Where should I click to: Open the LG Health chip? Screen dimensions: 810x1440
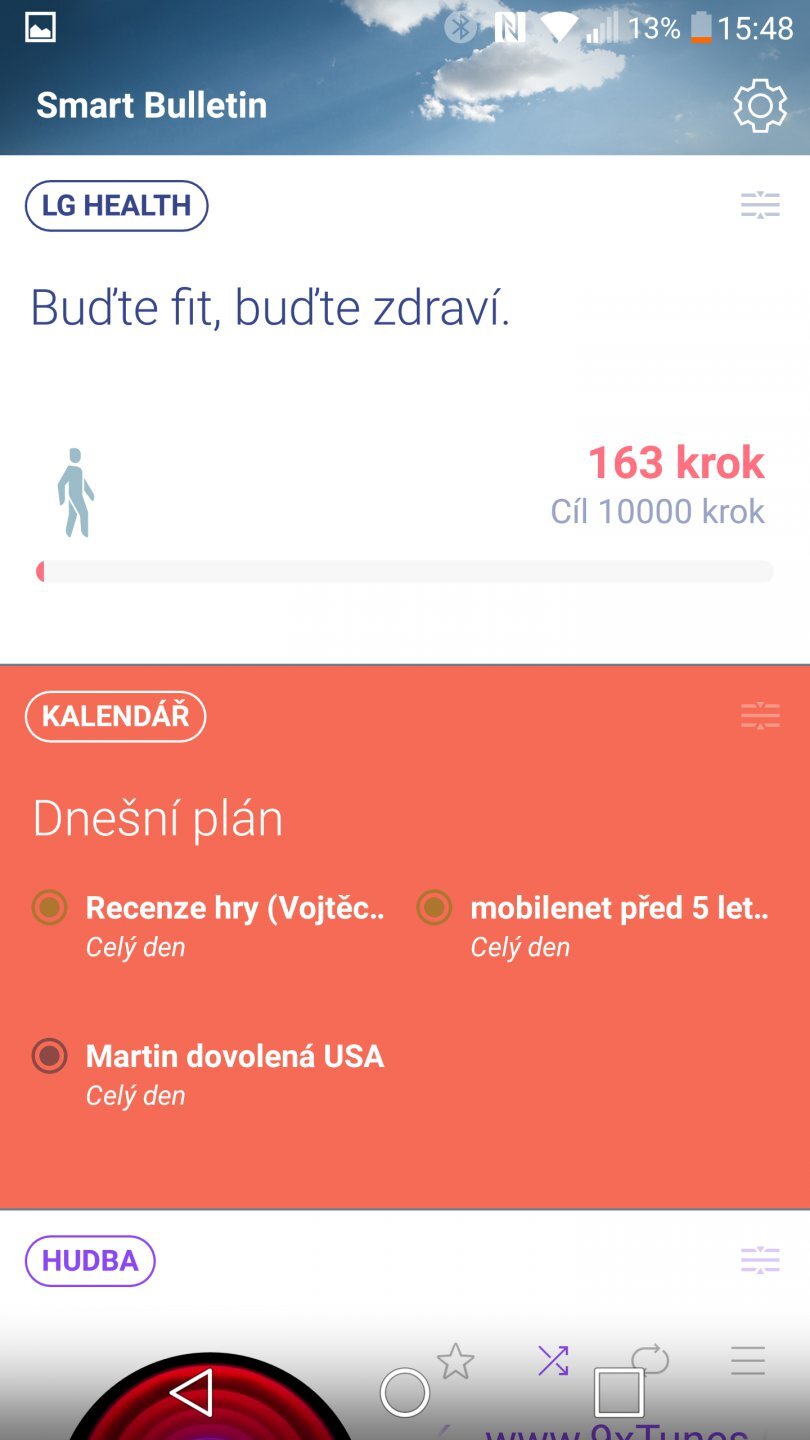coord(116,206)
